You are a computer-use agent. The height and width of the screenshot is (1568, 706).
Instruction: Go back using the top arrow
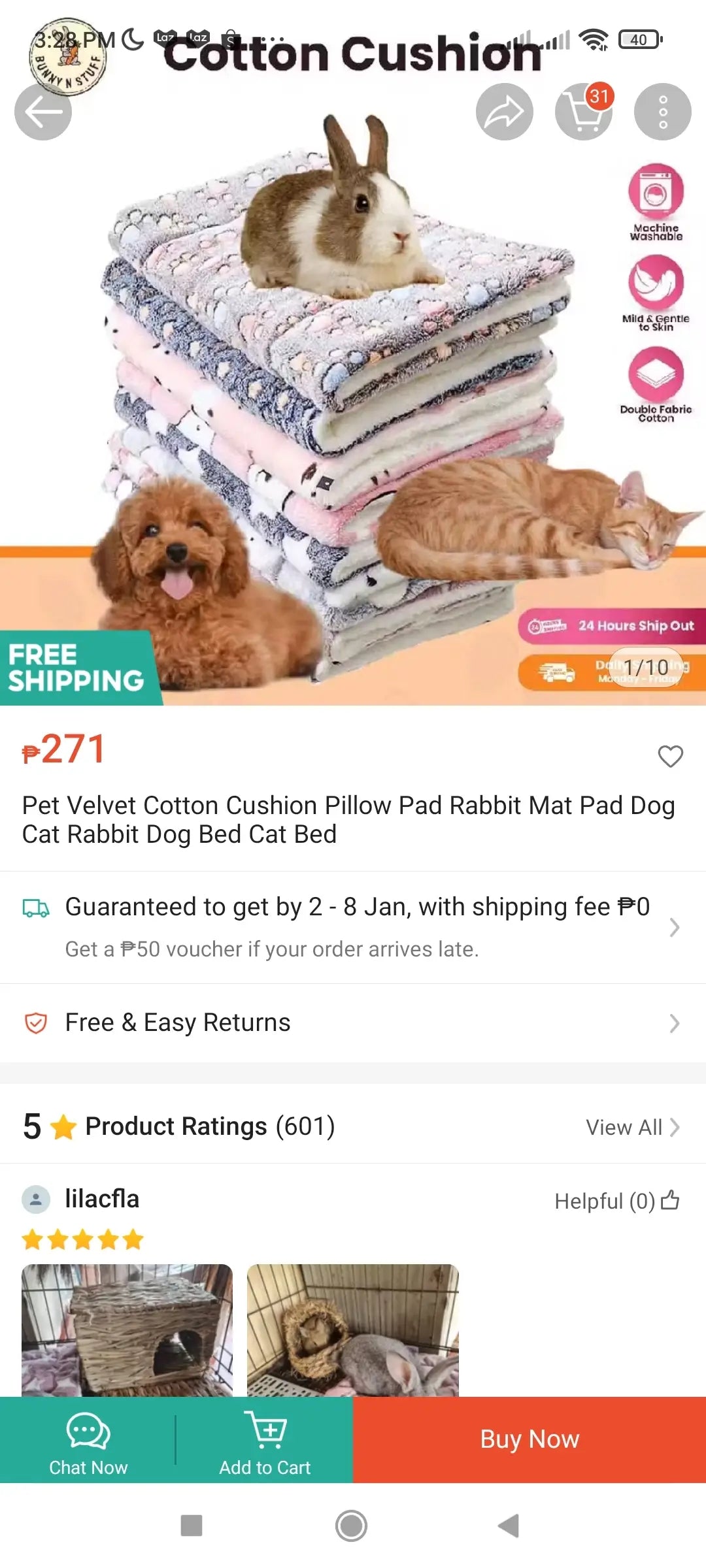pyautogui.click(x=43, y=112)
